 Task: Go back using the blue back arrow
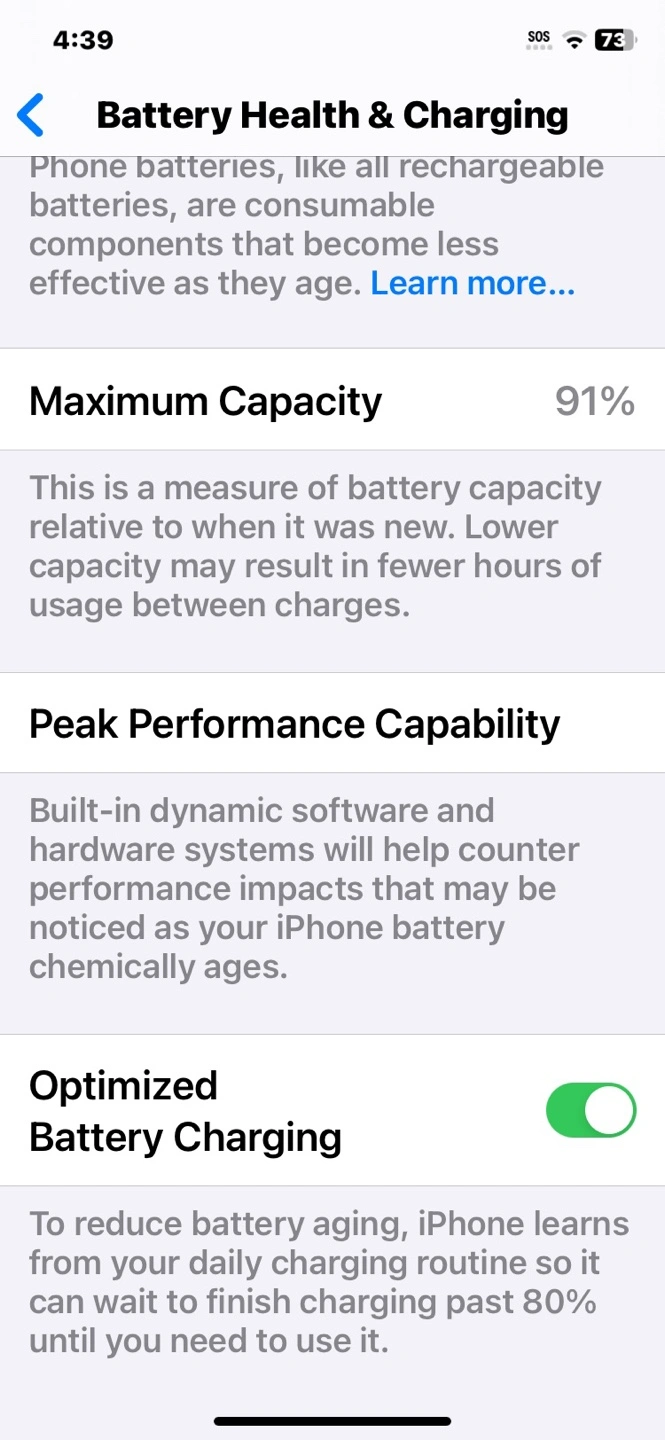pyautogui.click(x=31, y=115)
